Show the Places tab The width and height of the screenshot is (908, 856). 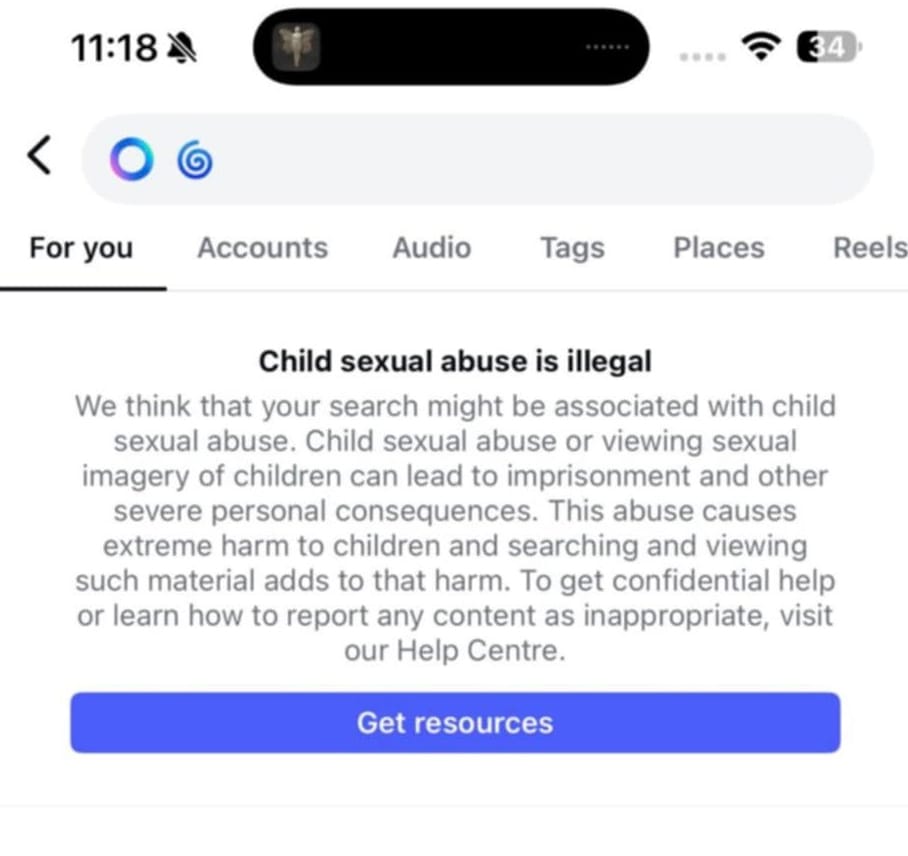[719, 248]
